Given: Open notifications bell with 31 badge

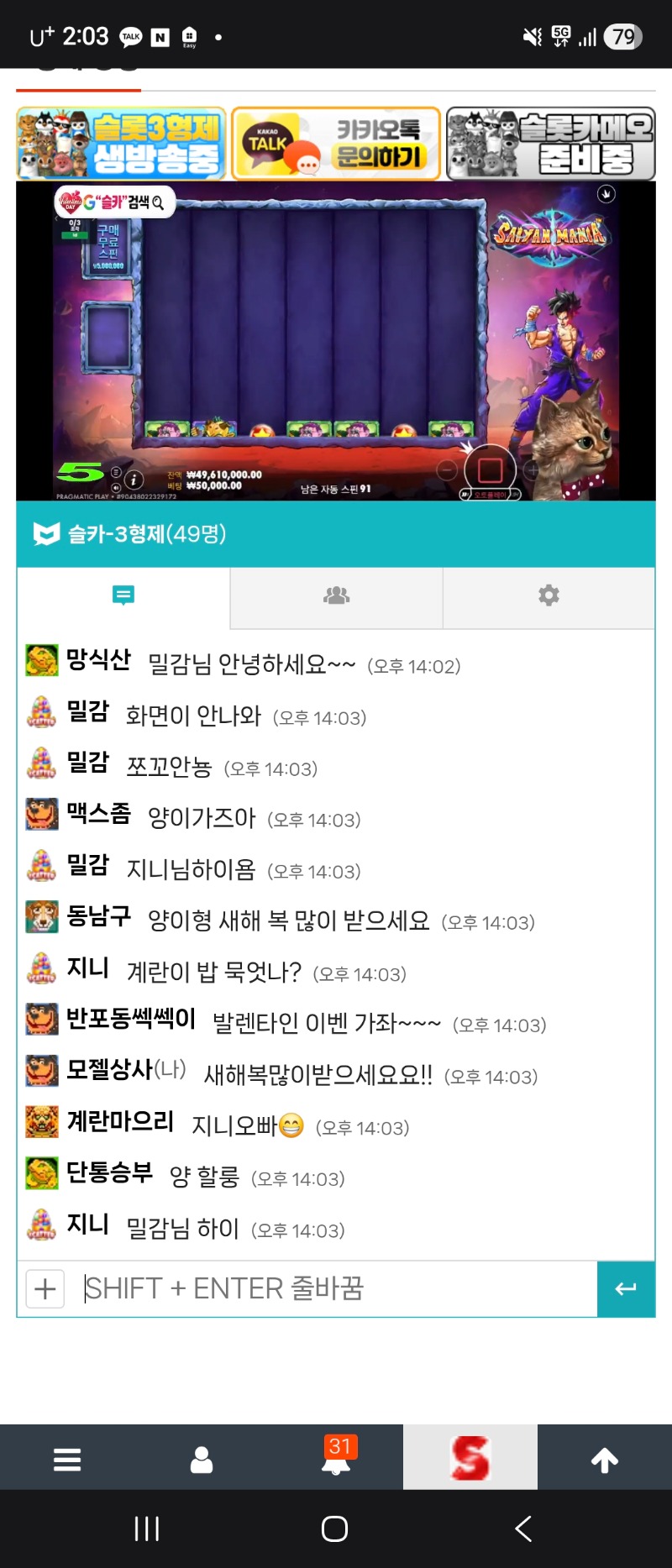Looking at the screenshot, I should pos(336,1460).
